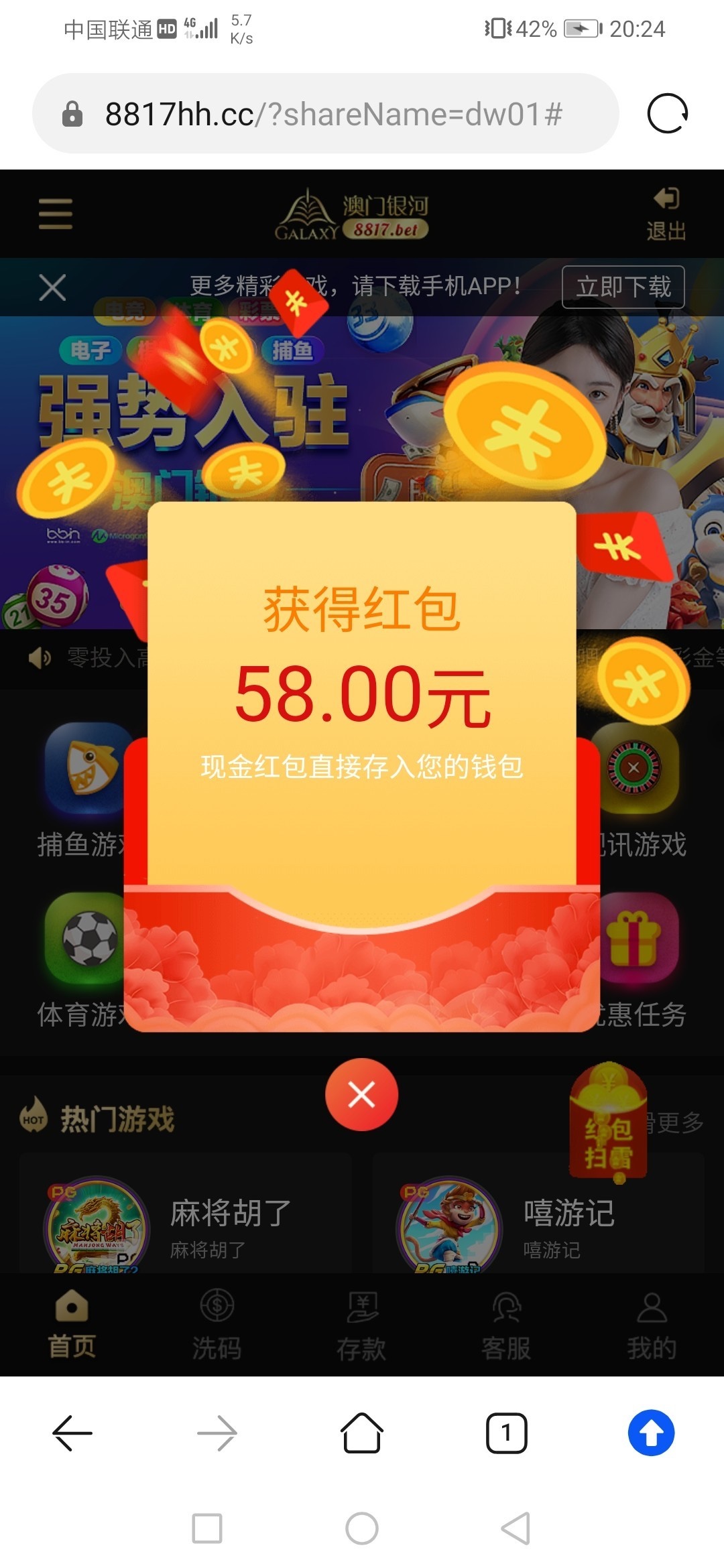Tap the blue upload arrow button

coord(651,1433)
